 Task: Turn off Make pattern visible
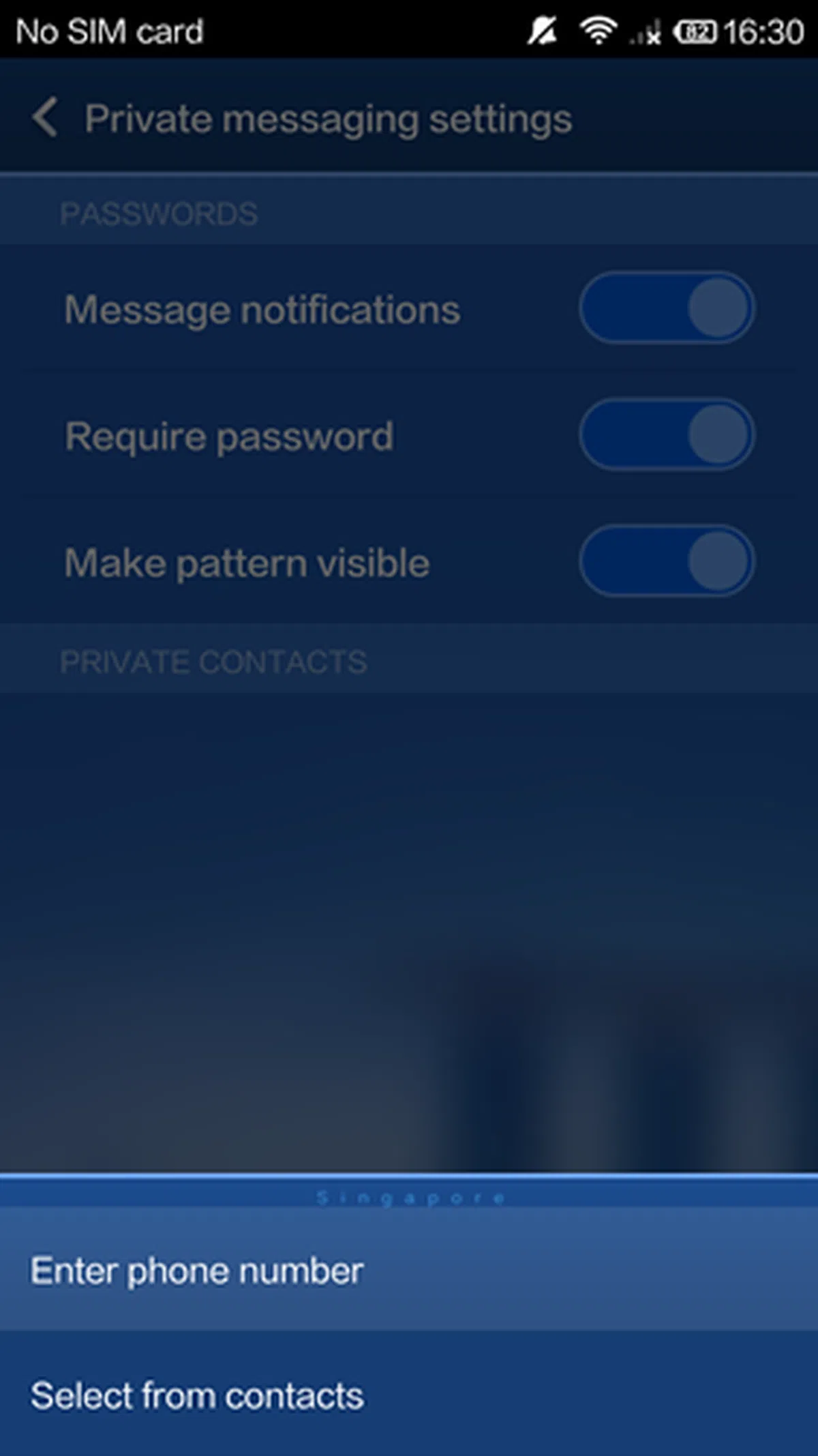click(x=666, y=561)
